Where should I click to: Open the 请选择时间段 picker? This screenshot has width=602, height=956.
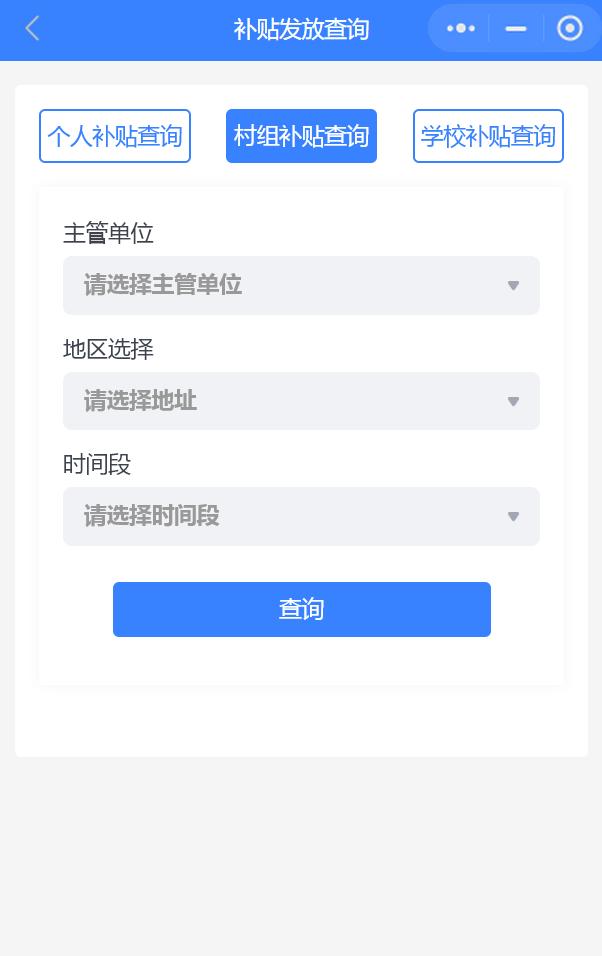pos(301,516)
